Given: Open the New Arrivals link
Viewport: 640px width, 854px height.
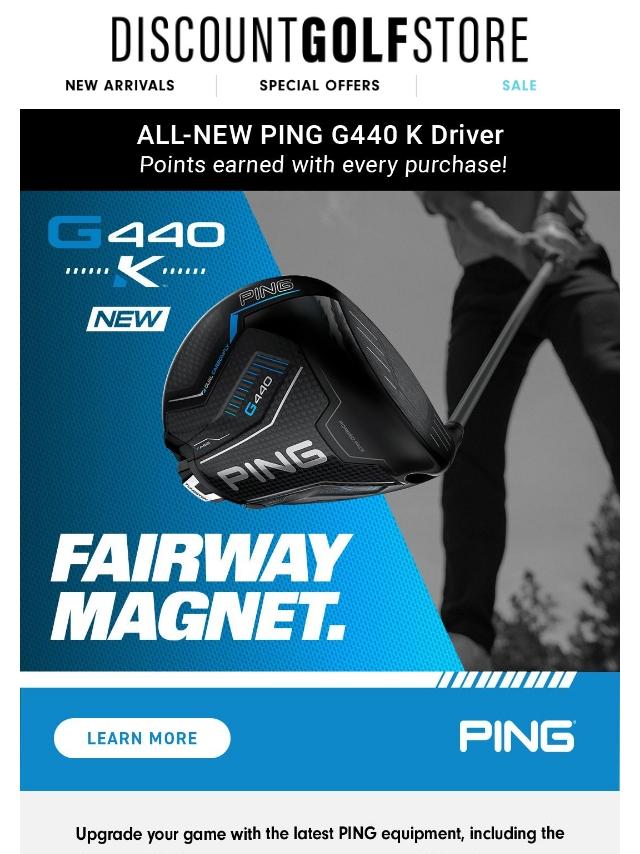Looking at the screenshot, I should [119, 85].
